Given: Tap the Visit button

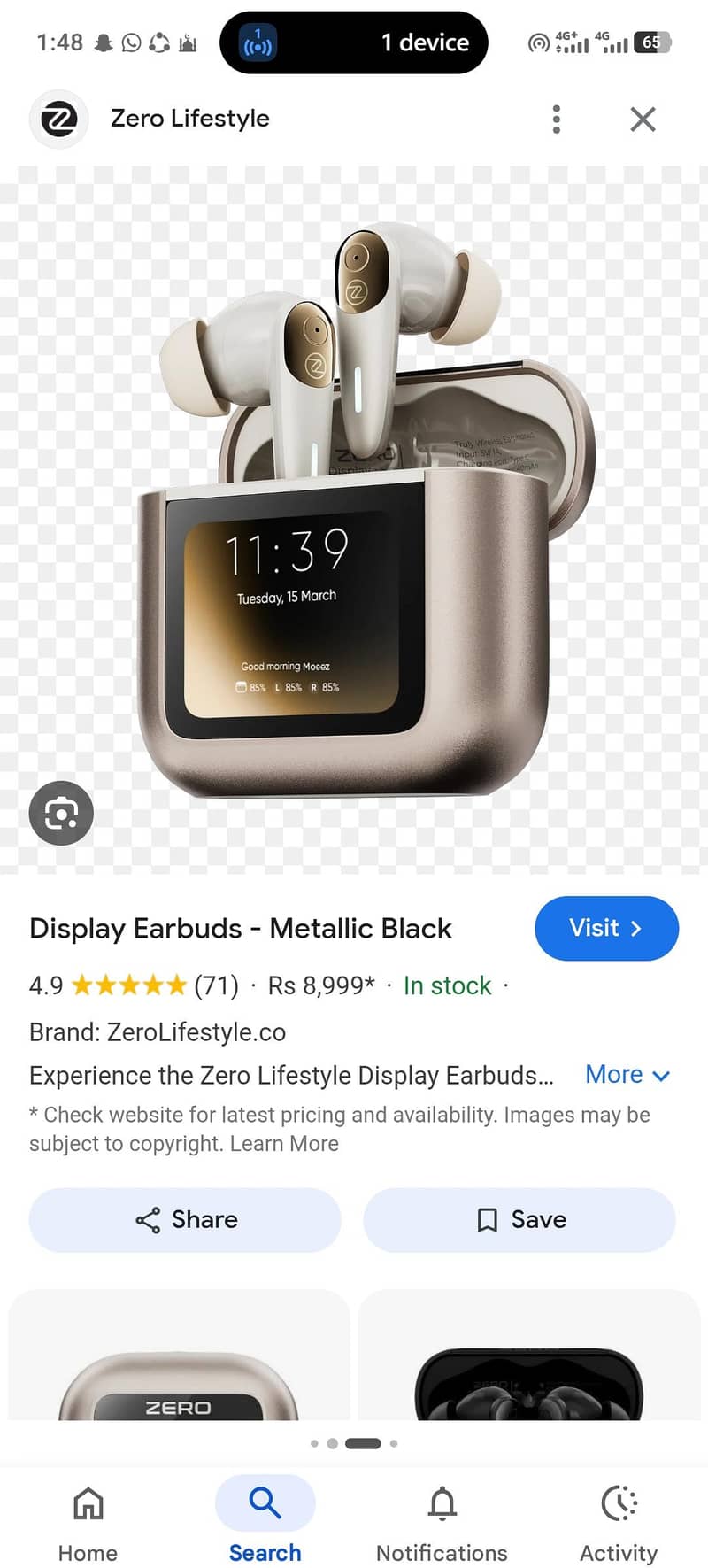Looking at the screenshot, I should 606,928.
